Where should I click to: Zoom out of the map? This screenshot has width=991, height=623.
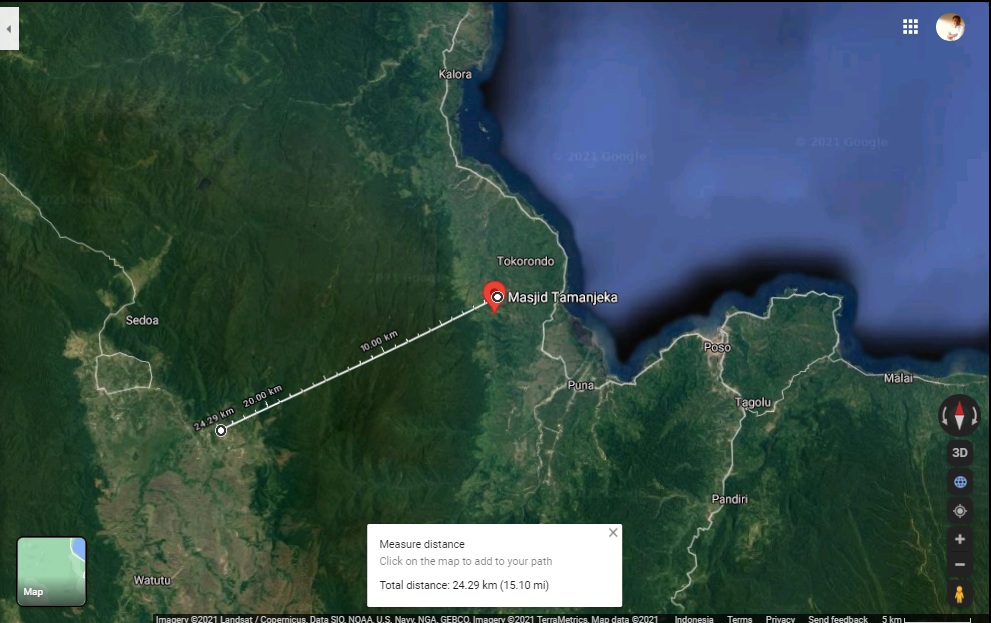click(x=960, y=565)
